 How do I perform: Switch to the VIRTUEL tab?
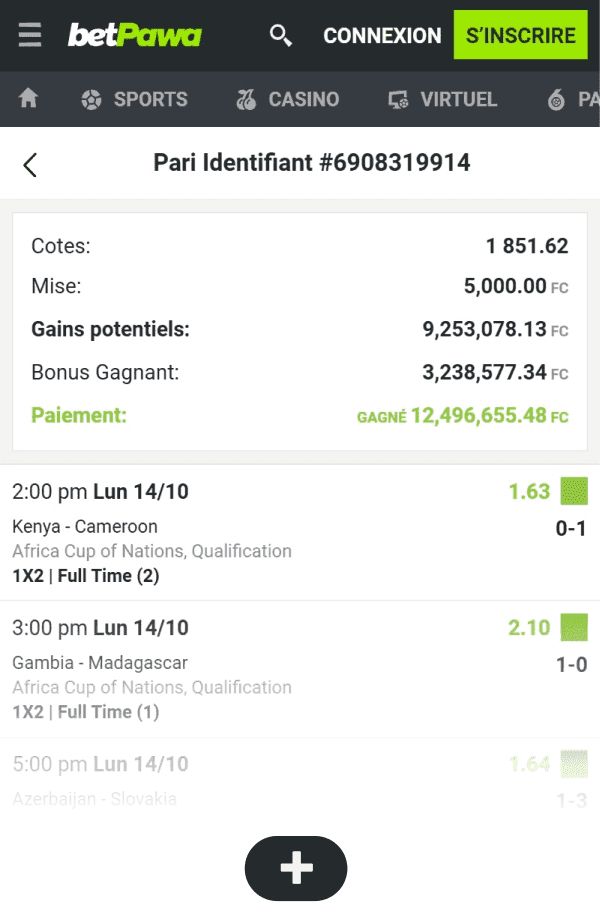(x=442, y=99)
